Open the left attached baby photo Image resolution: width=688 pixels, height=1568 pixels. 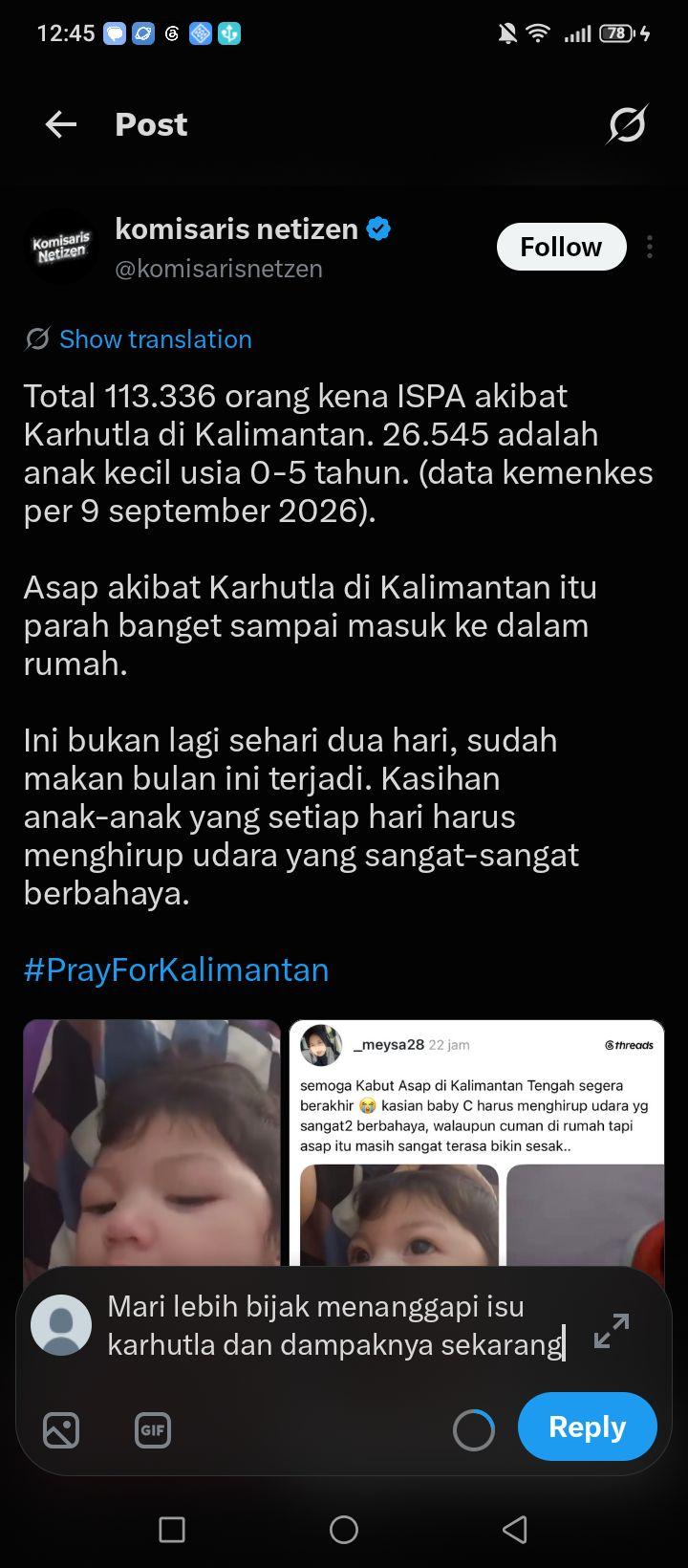point(152,1143)
